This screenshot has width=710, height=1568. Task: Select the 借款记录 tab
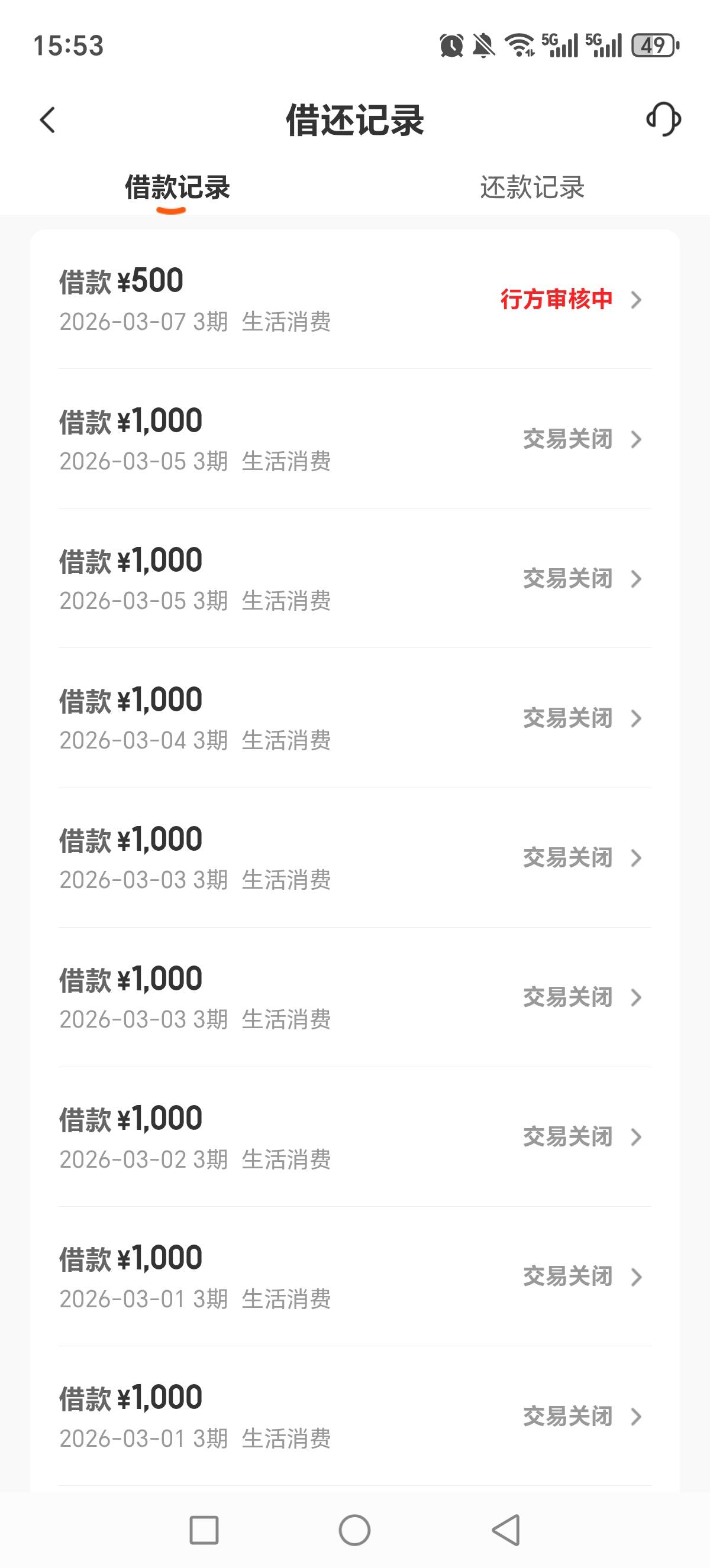pos(176,187)
